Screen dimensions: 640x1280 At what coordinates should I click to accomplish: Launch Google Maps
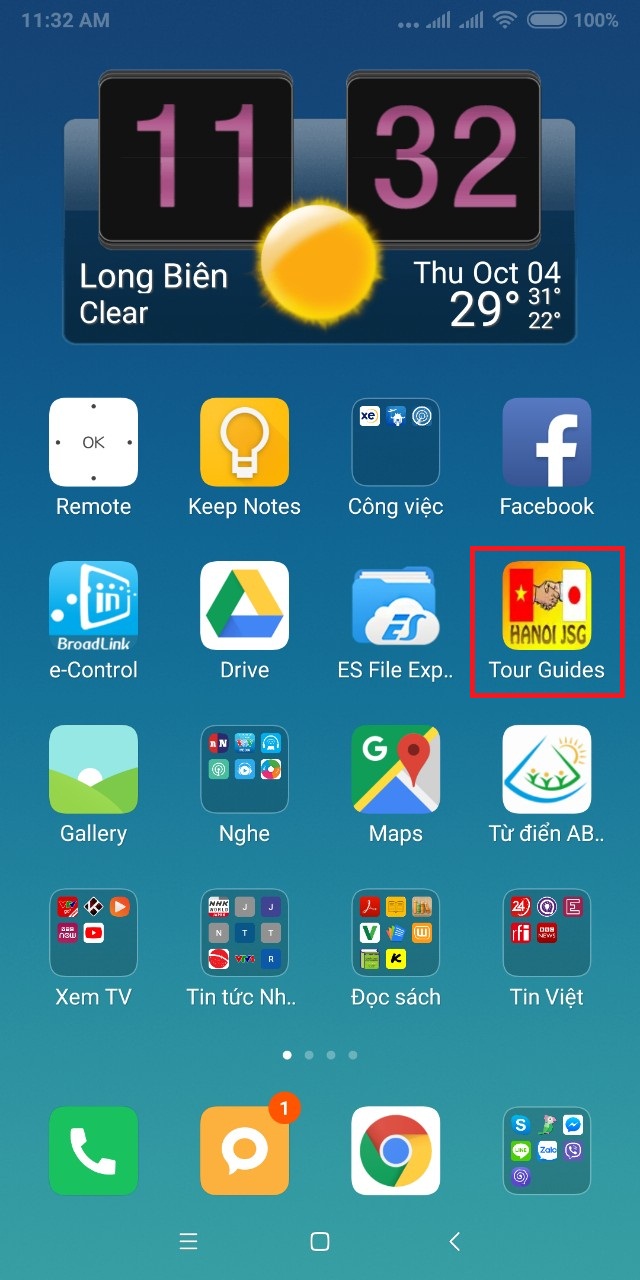[395, 769]
